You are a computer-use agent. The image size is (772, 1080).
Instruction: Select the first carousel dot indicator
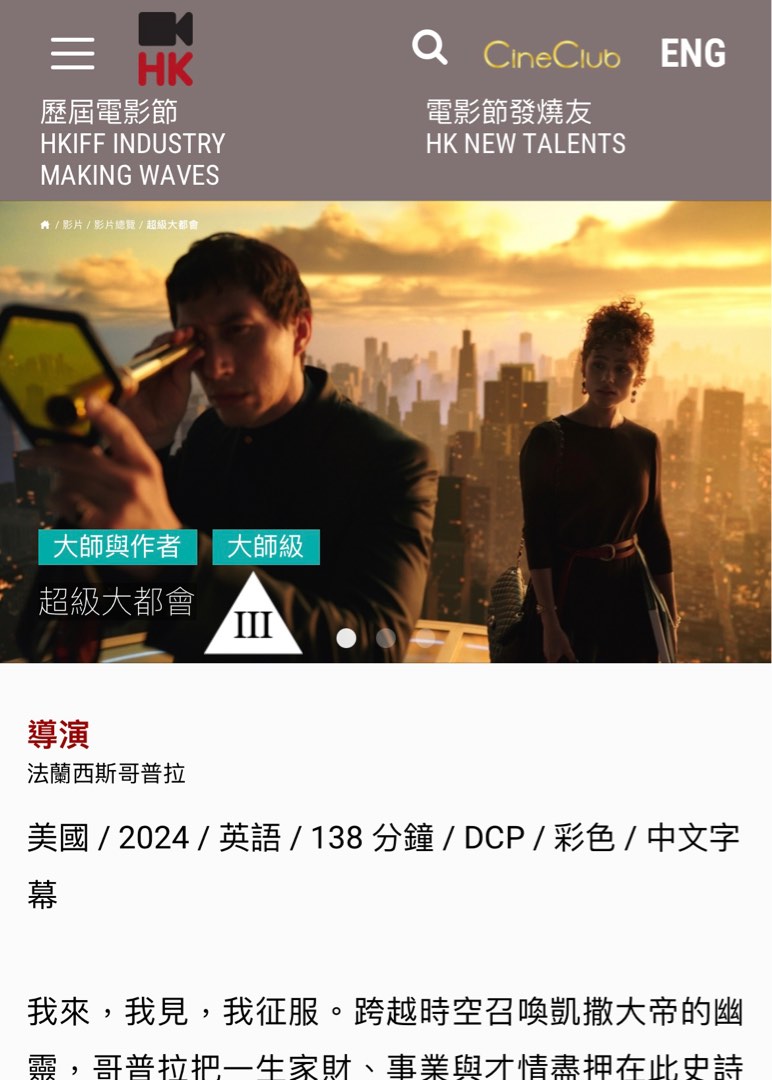click(346, 636)
